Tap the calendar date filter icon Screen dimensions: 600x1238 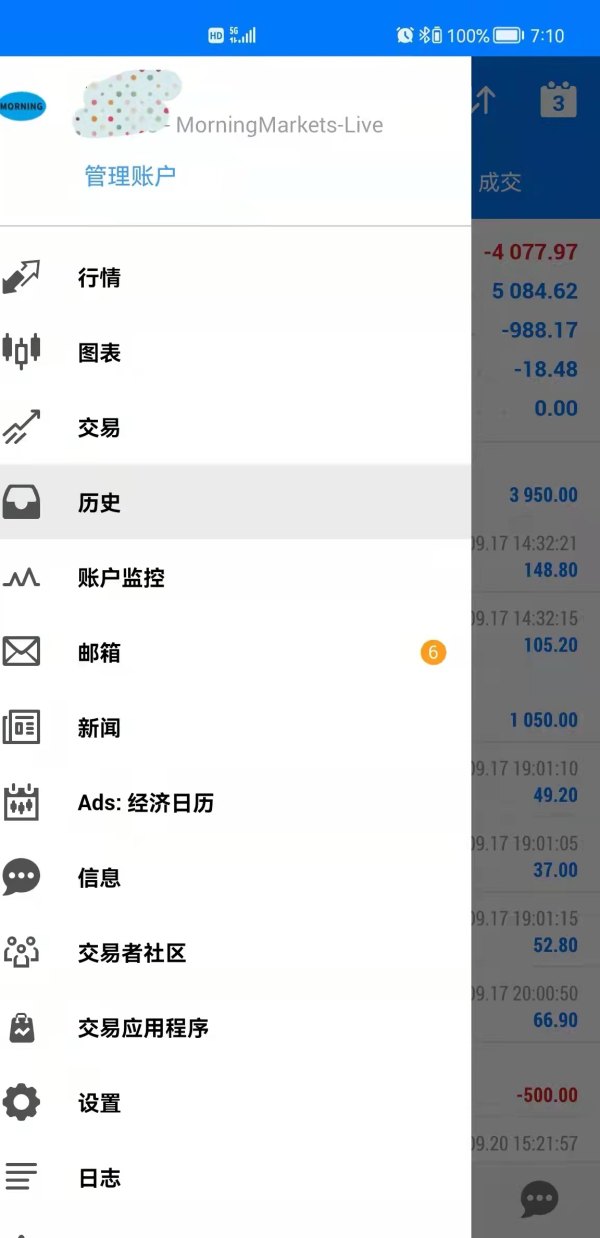[558, 100]
